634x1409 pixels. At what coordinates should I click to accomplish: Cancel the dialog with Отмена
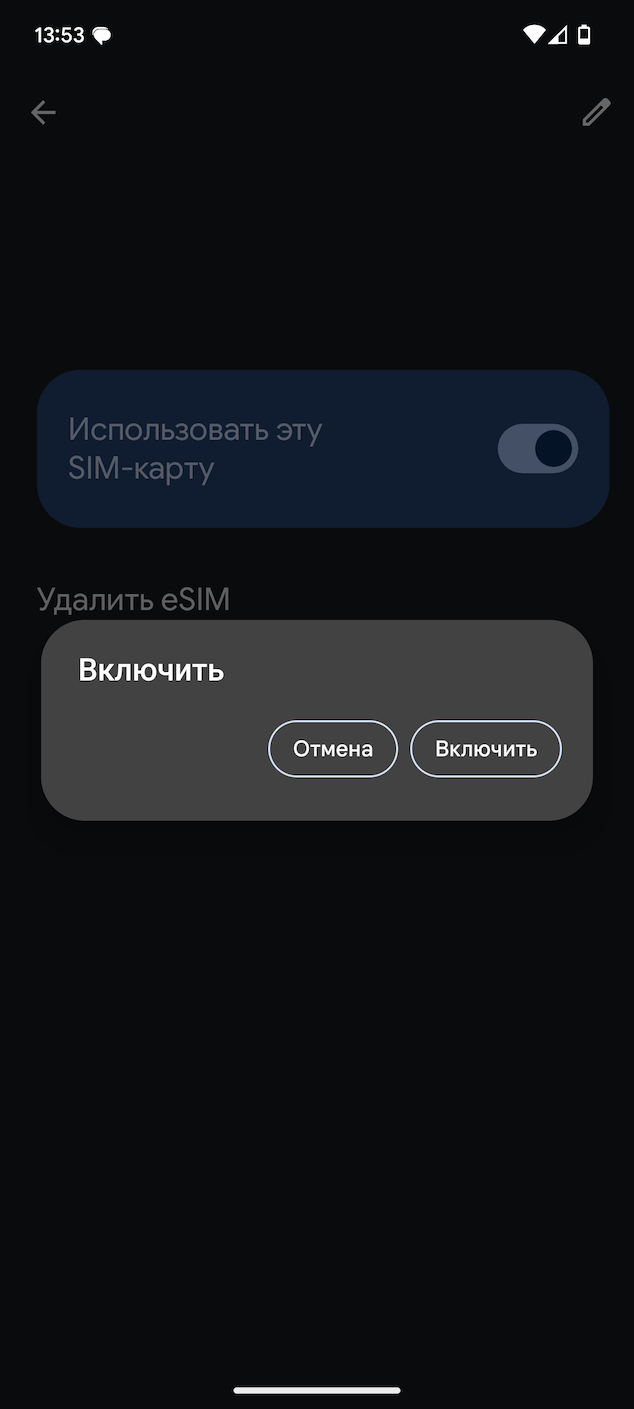[333, 749]
